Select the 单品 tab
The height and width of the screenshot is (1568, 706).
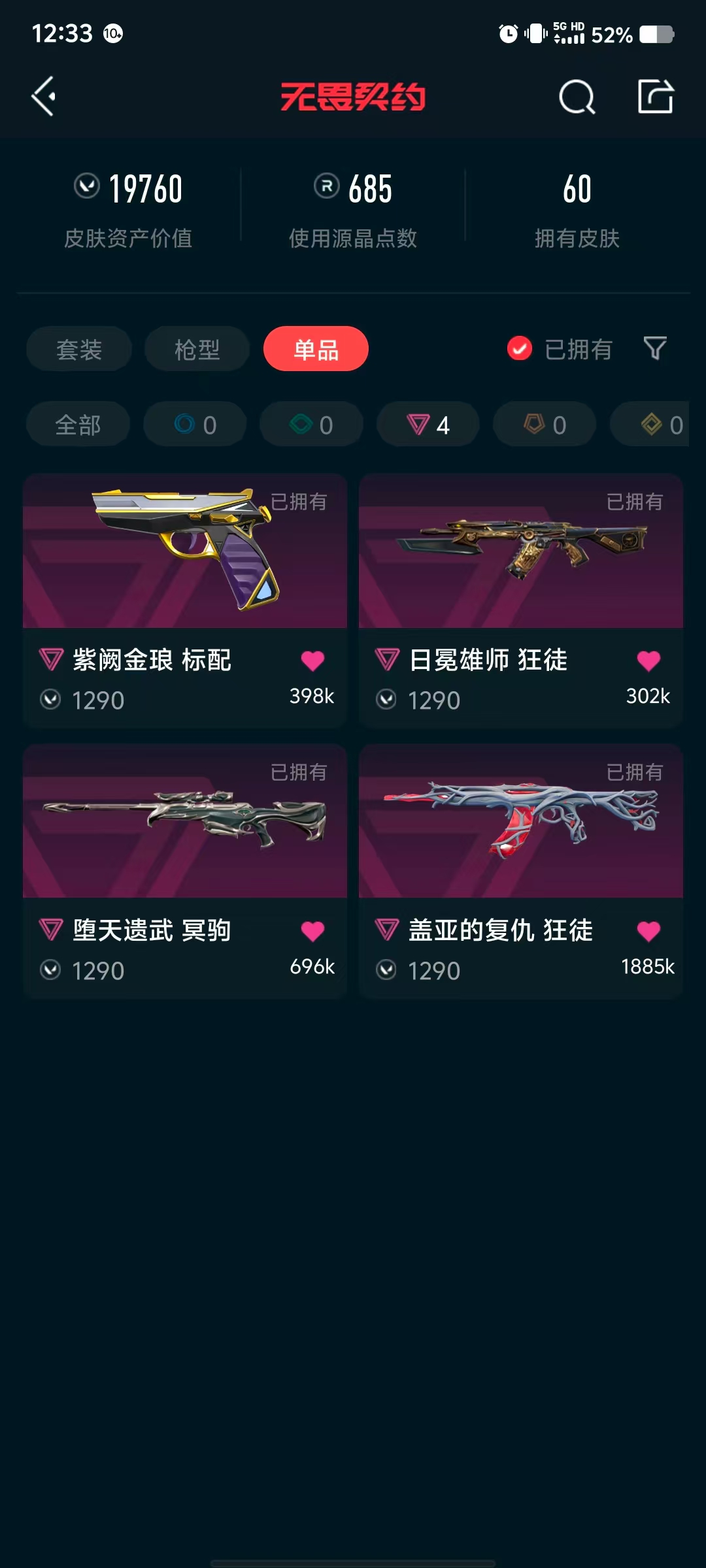coord(316,349)
